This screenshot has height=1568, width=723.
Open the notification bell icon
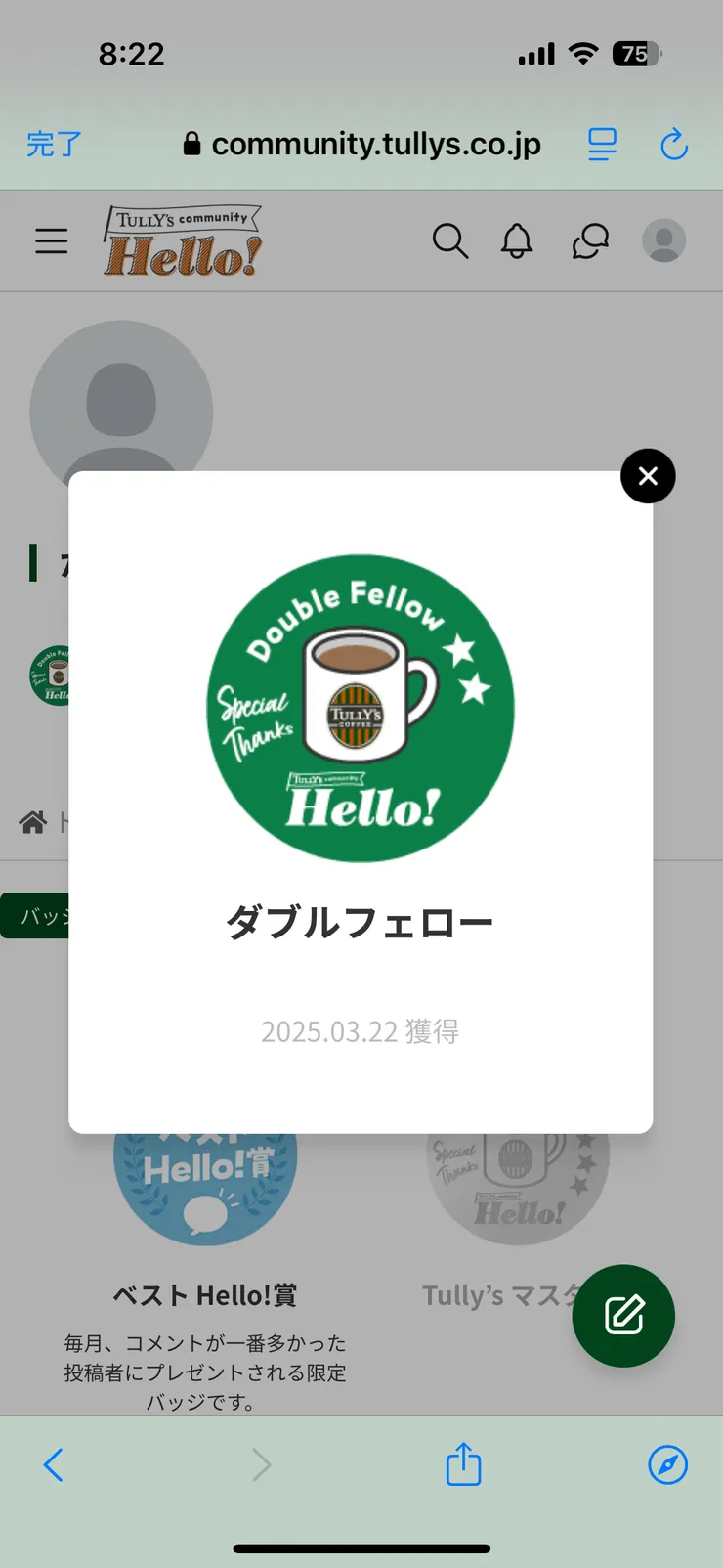tap(518, 241)
